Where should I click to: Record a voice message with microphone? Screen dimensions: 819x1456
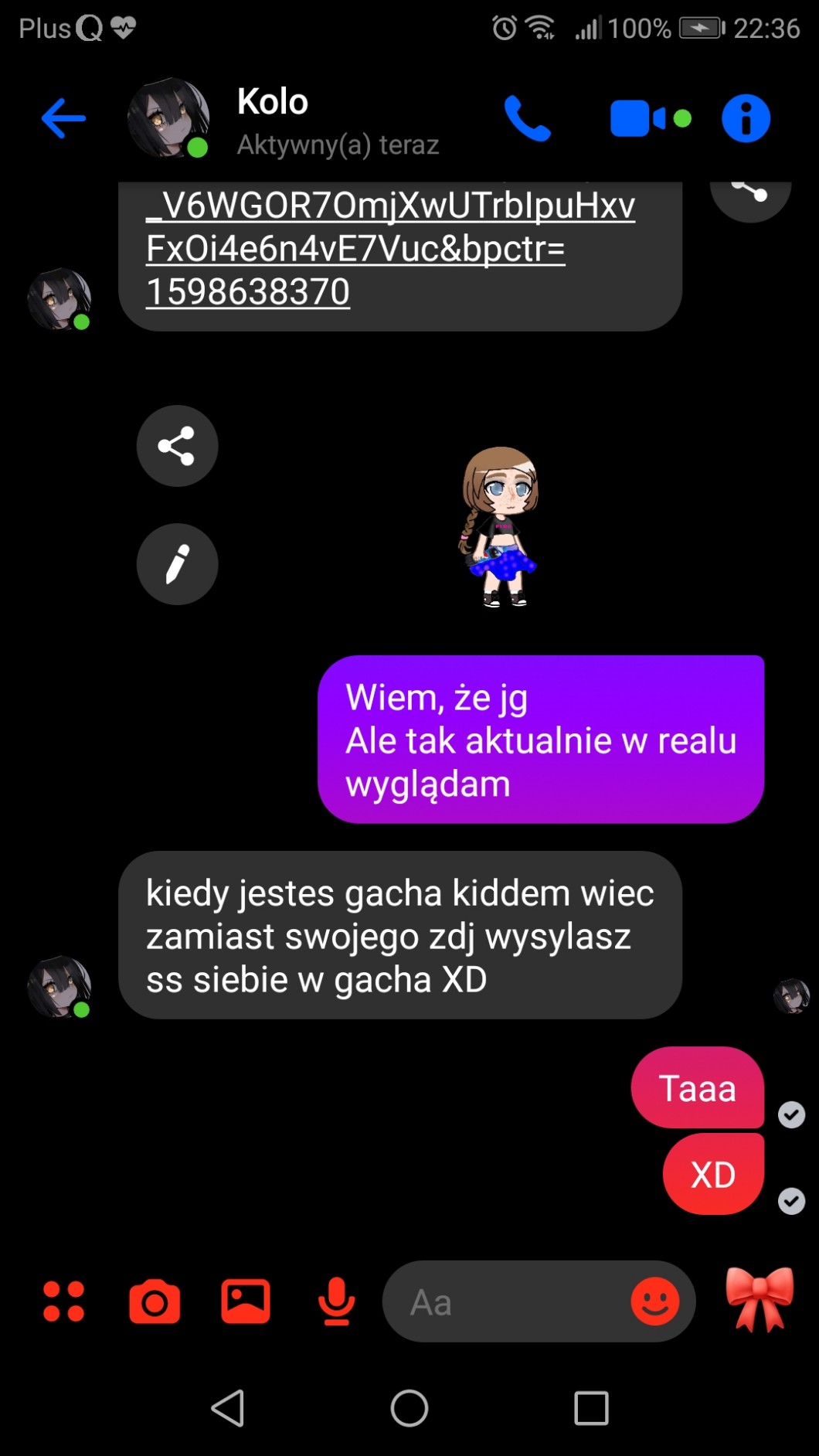tap(336, 1301)
